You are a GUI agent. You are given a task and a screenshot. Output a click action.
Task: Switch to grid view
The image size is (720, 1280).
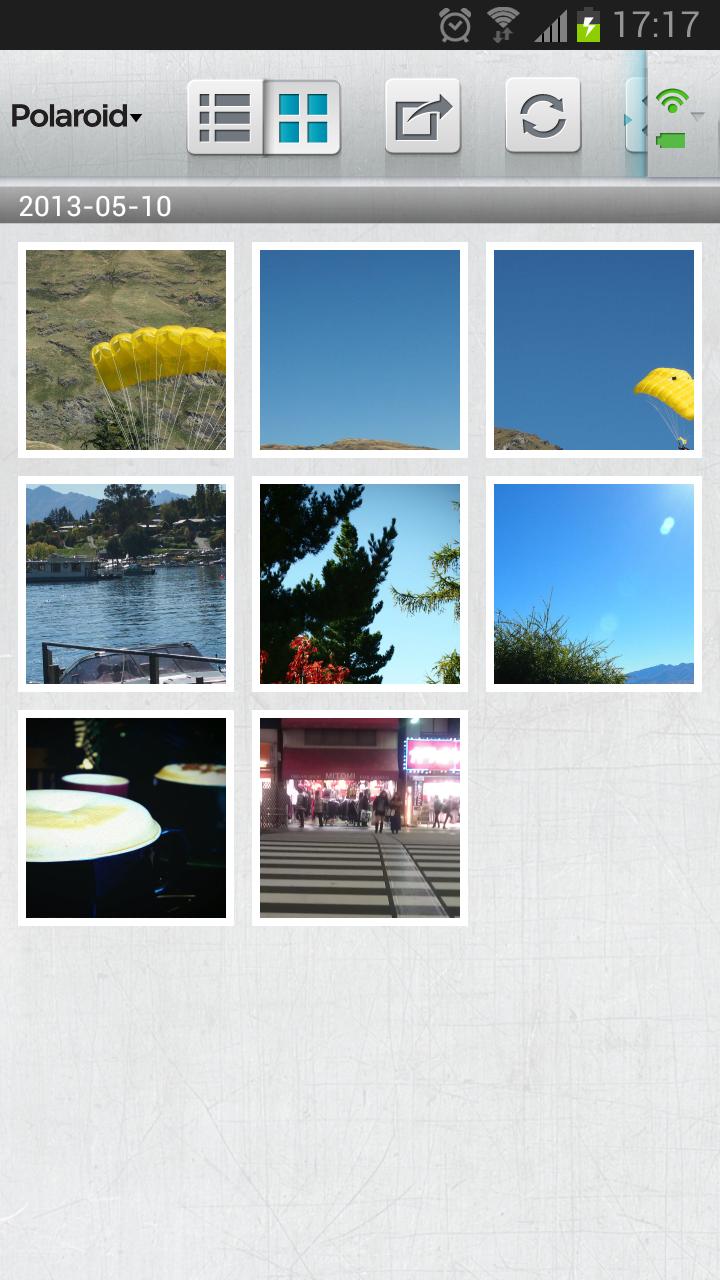[x=303, y=117]
